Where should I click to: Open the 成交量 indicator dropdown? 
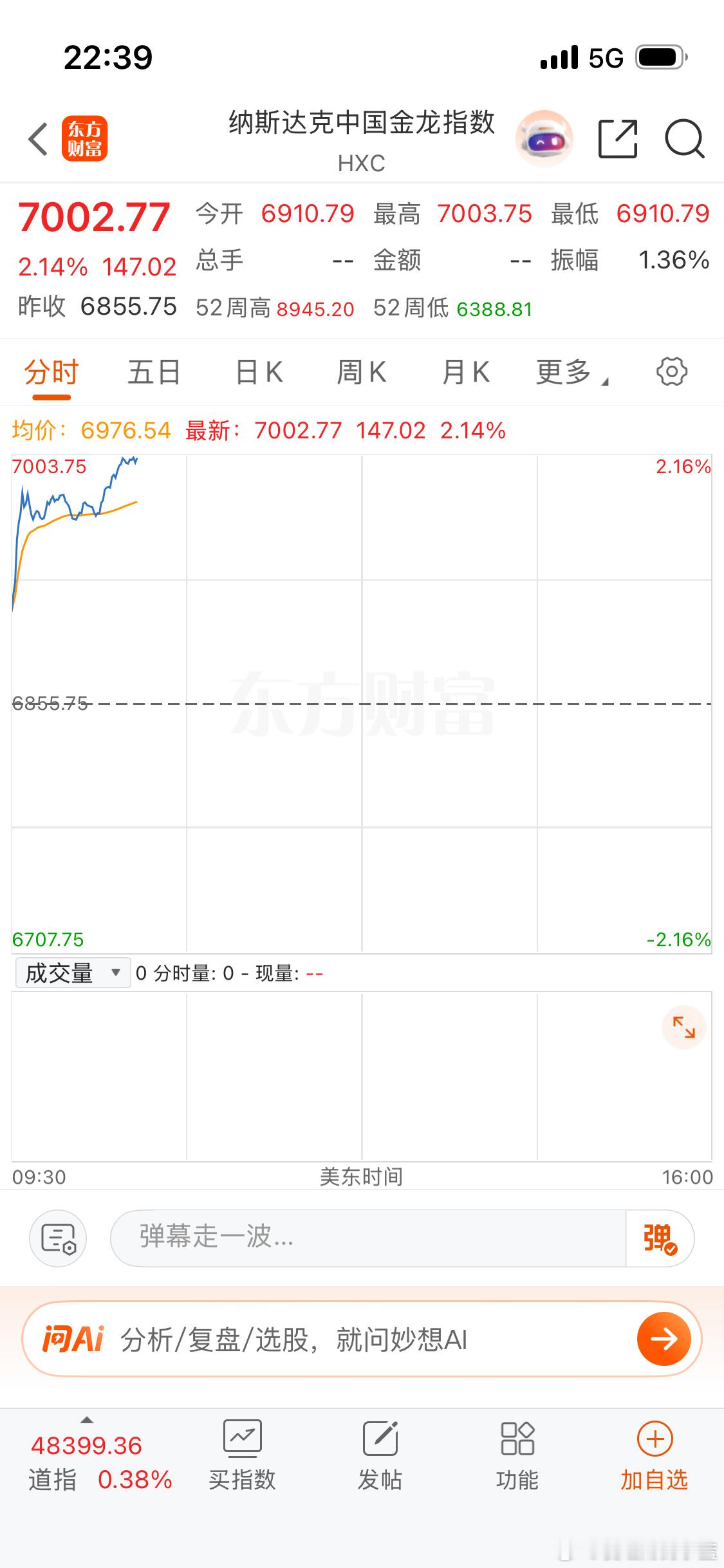71,973
